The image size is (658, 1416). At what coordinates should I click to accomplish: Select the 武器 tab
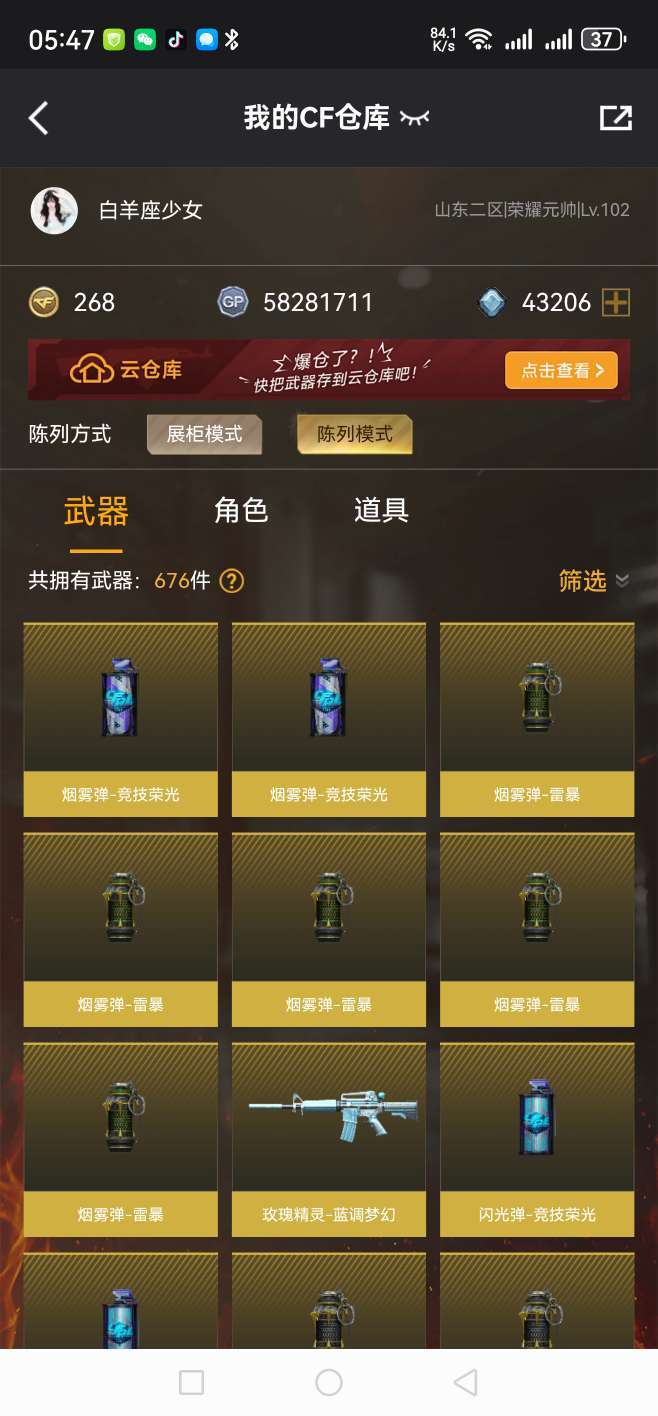coord(96,512)
